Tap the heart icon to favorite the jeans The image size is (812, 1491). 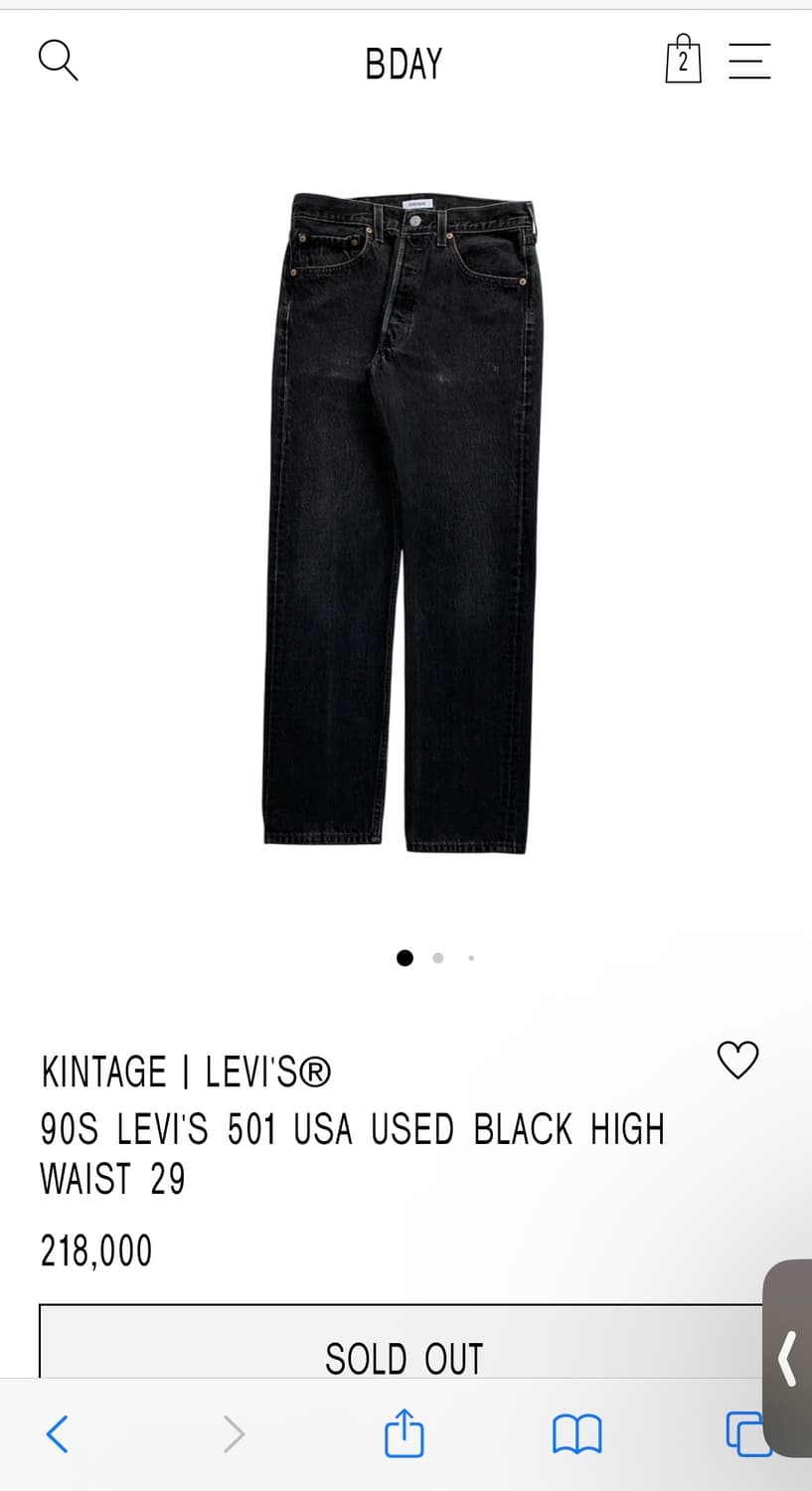click(737, 1062)
